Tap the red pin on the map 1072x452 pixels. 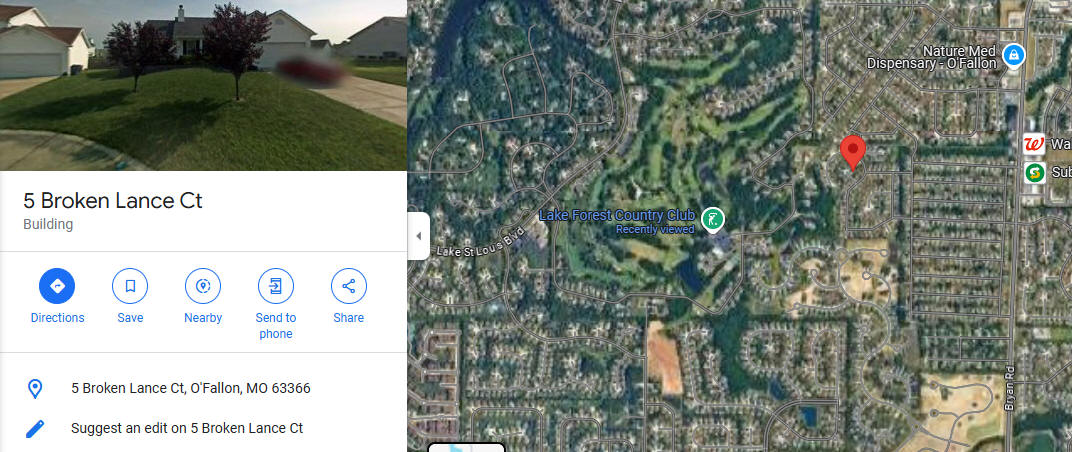point(852,152)
